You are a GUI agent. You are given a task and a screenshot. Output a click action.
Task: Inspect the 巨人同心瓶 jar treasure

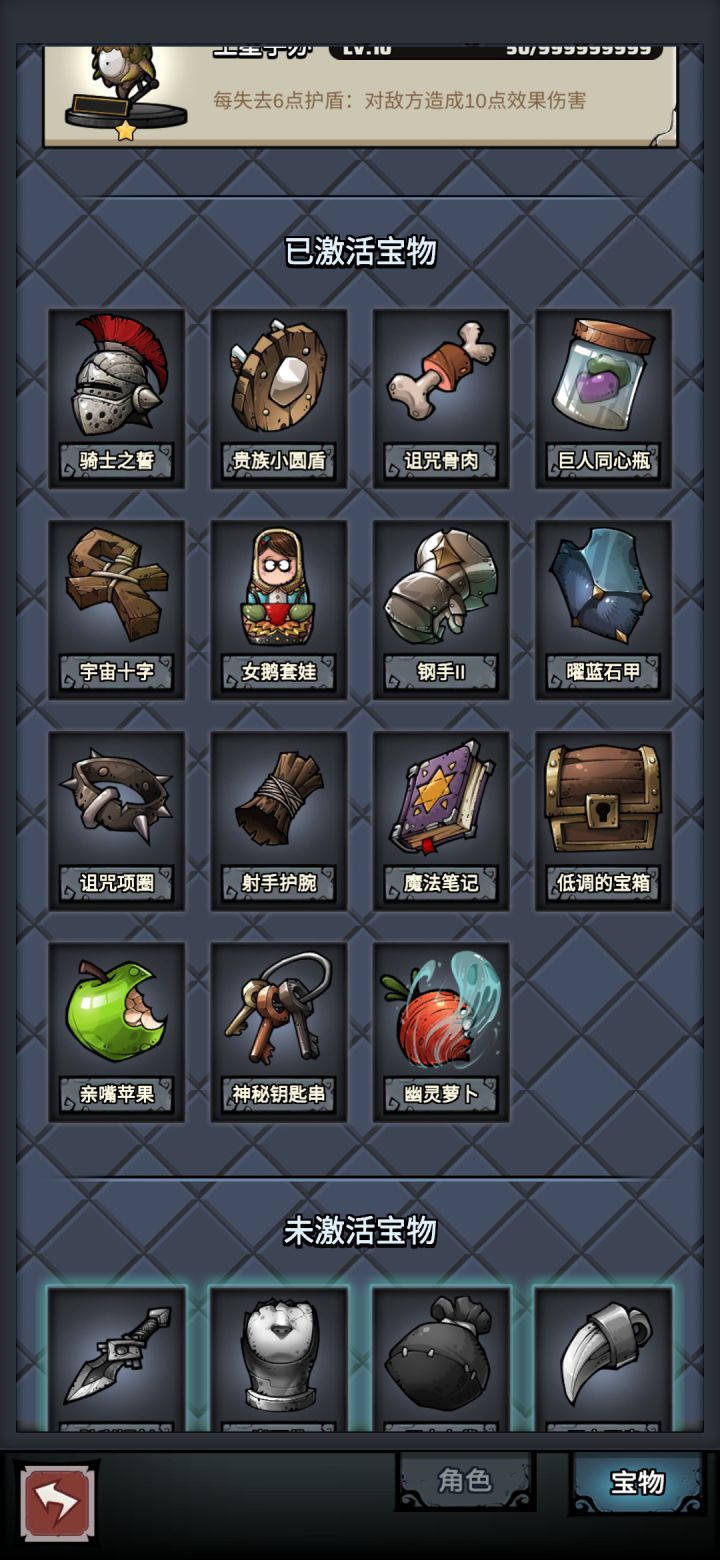[604, 395]
